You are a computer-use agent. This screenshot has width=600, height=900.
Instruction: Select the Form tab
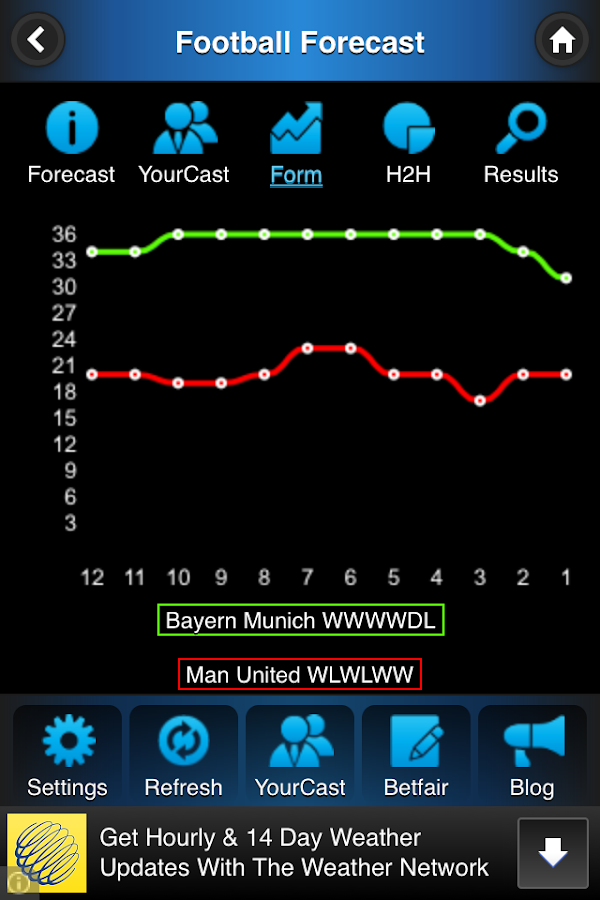(x=296, y=144)
